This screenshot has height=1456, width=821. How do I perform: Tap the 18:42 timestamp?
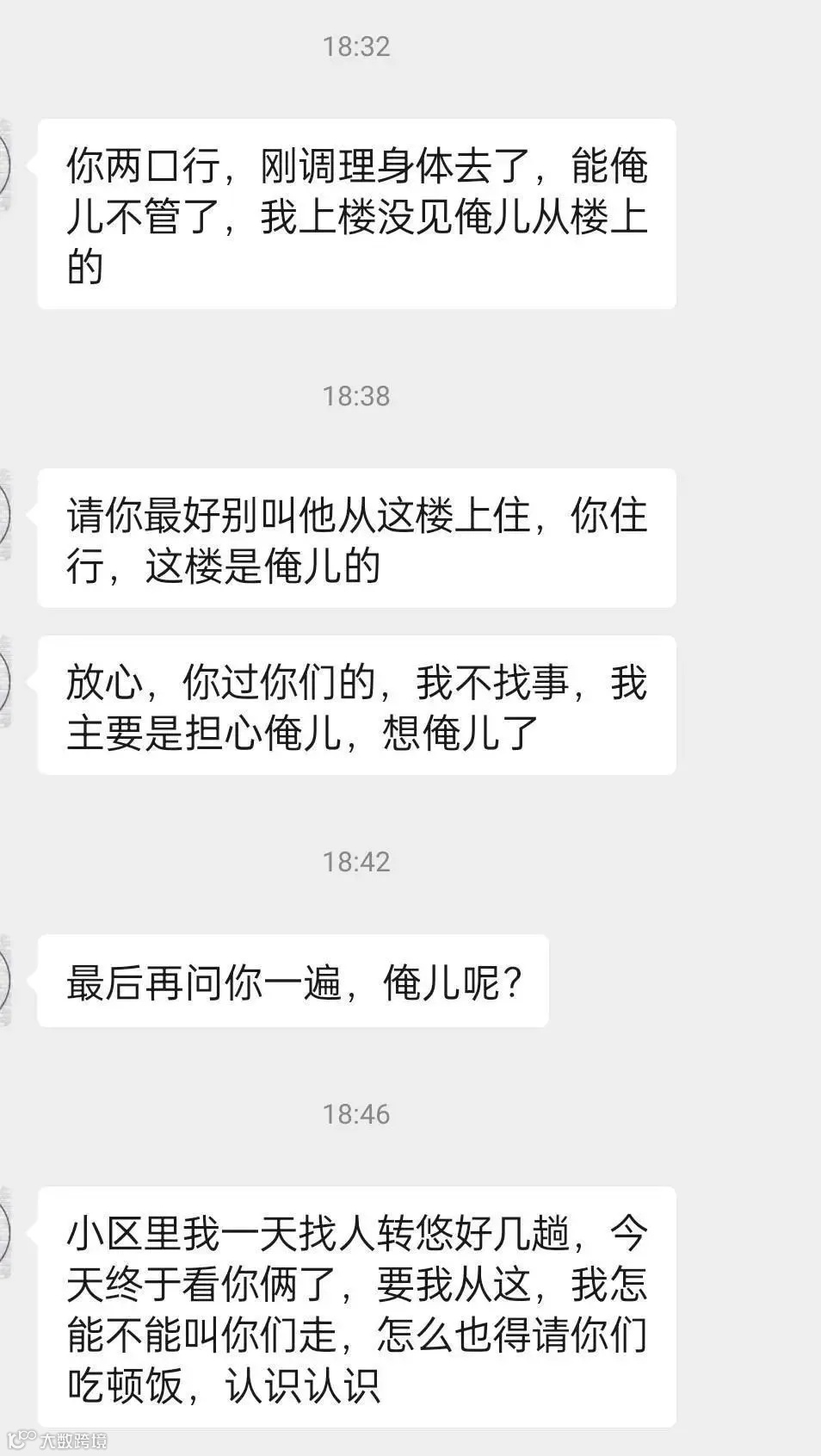(x=358, y=862)
